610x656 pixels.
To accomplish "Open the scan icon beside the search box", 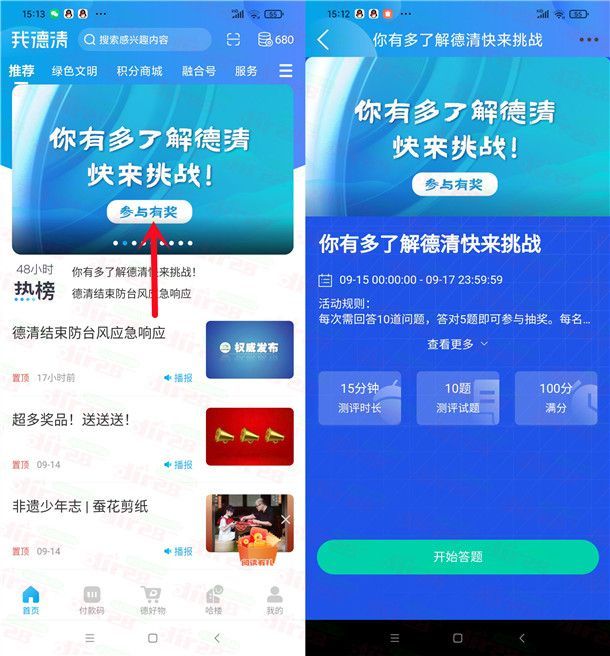I will pos(233,40).
